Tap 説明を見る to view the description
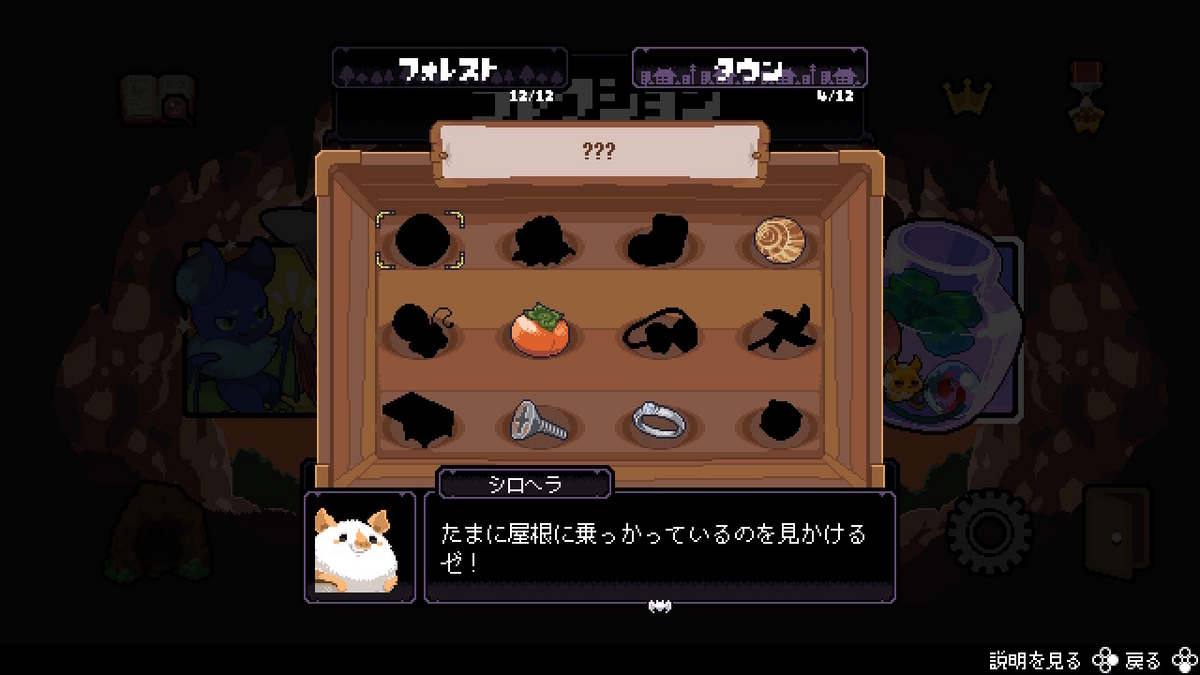Image resolution: width=1200 pixels, height=675 pixels. [x=1036, y=661]
